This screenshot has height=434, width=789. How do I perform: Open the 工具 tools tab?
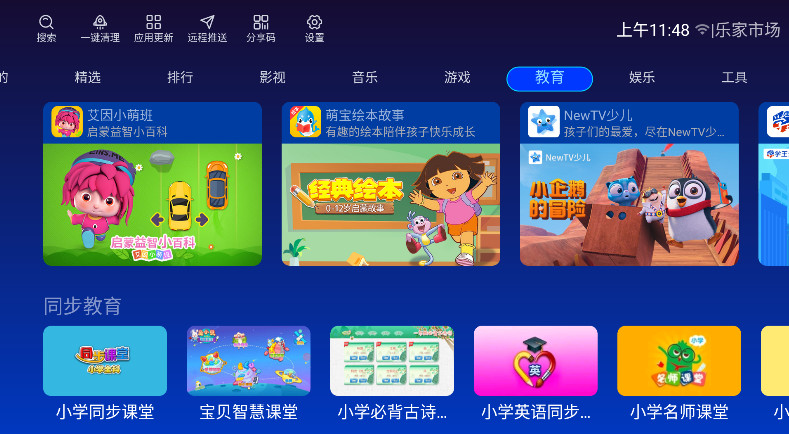coord(734,77)
